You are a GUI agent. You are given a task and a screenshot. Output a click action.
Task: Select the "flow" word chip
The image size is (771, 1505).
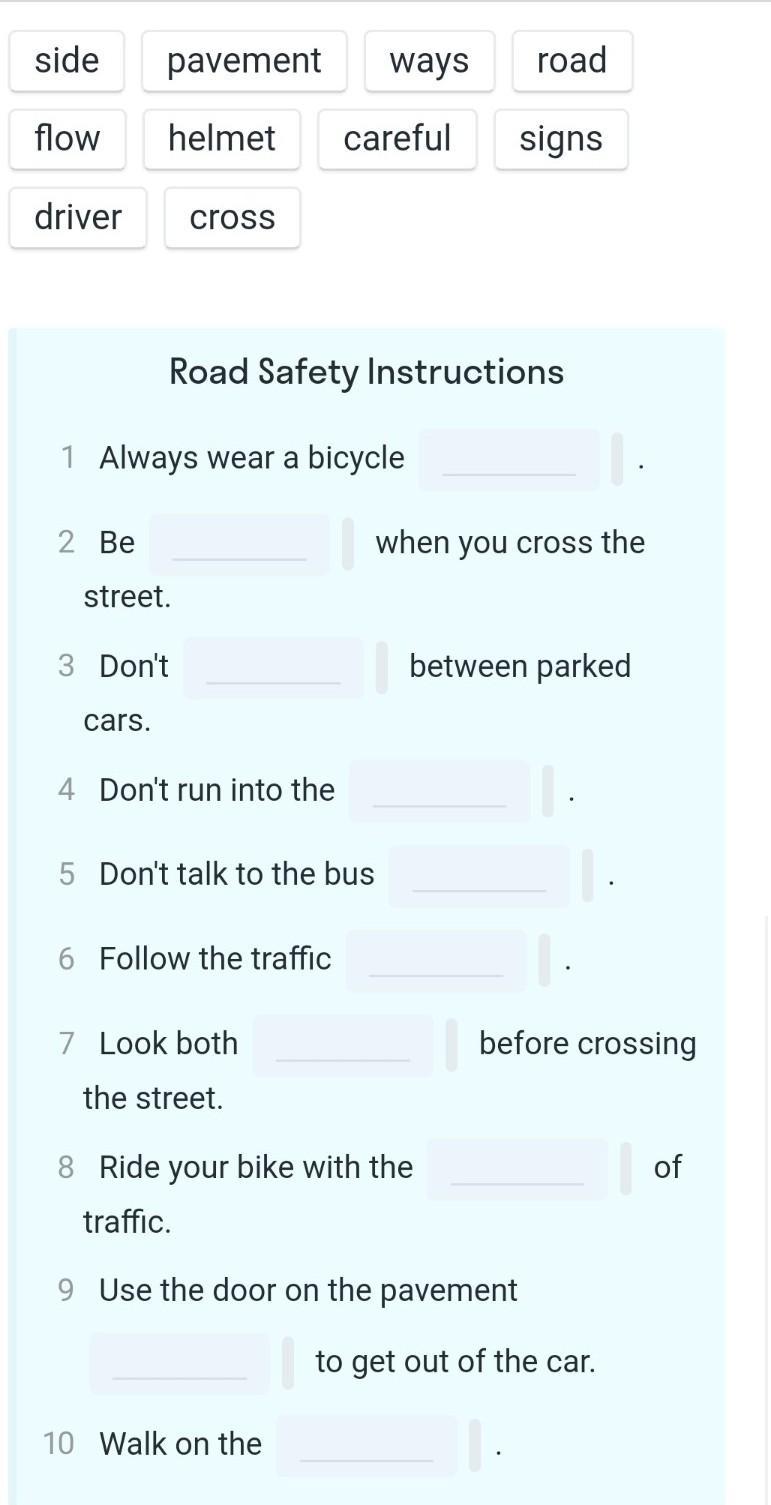(67, 139)
